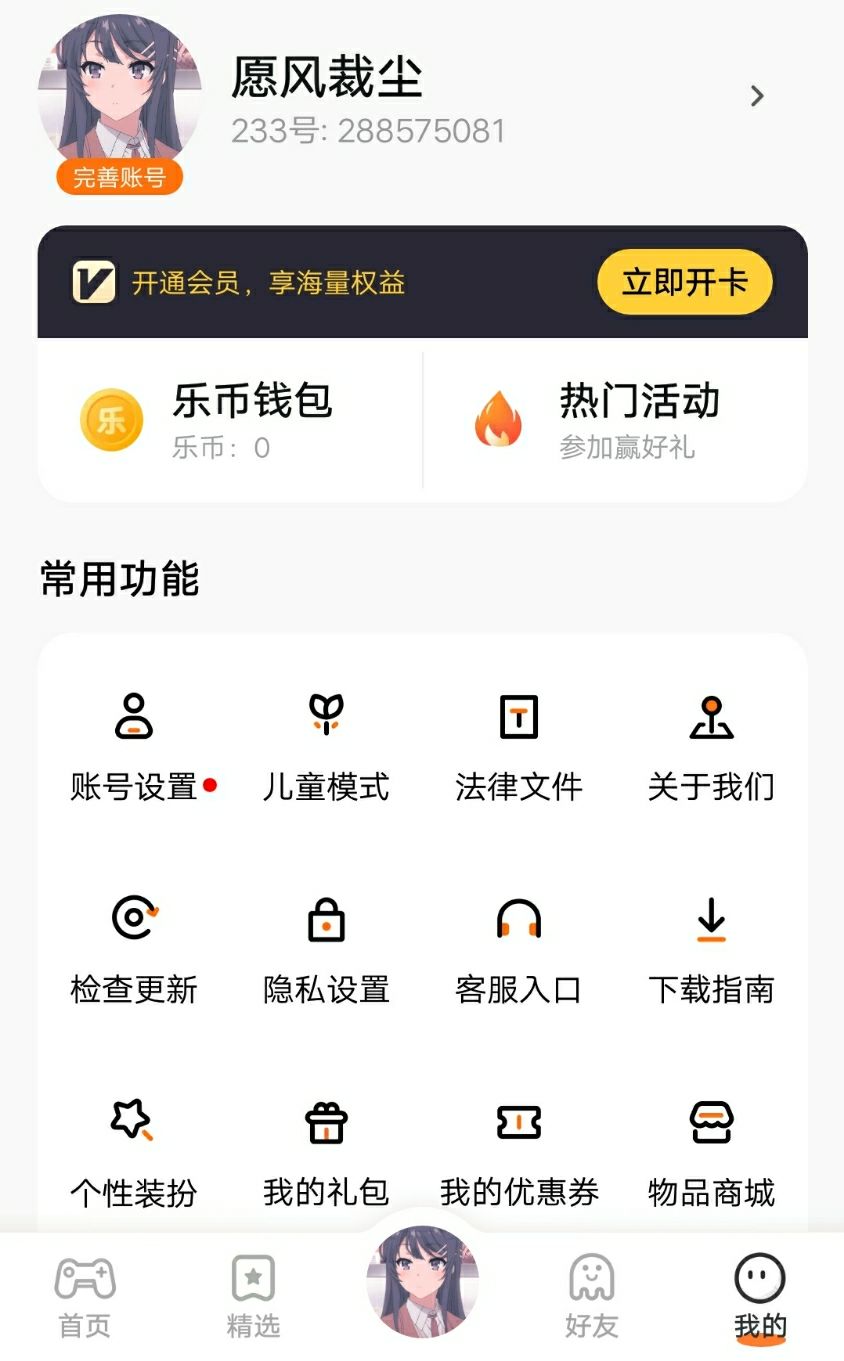This screenshot has width=844, height=1361.
Task: View 法律文件
Action: click(519, 748)
